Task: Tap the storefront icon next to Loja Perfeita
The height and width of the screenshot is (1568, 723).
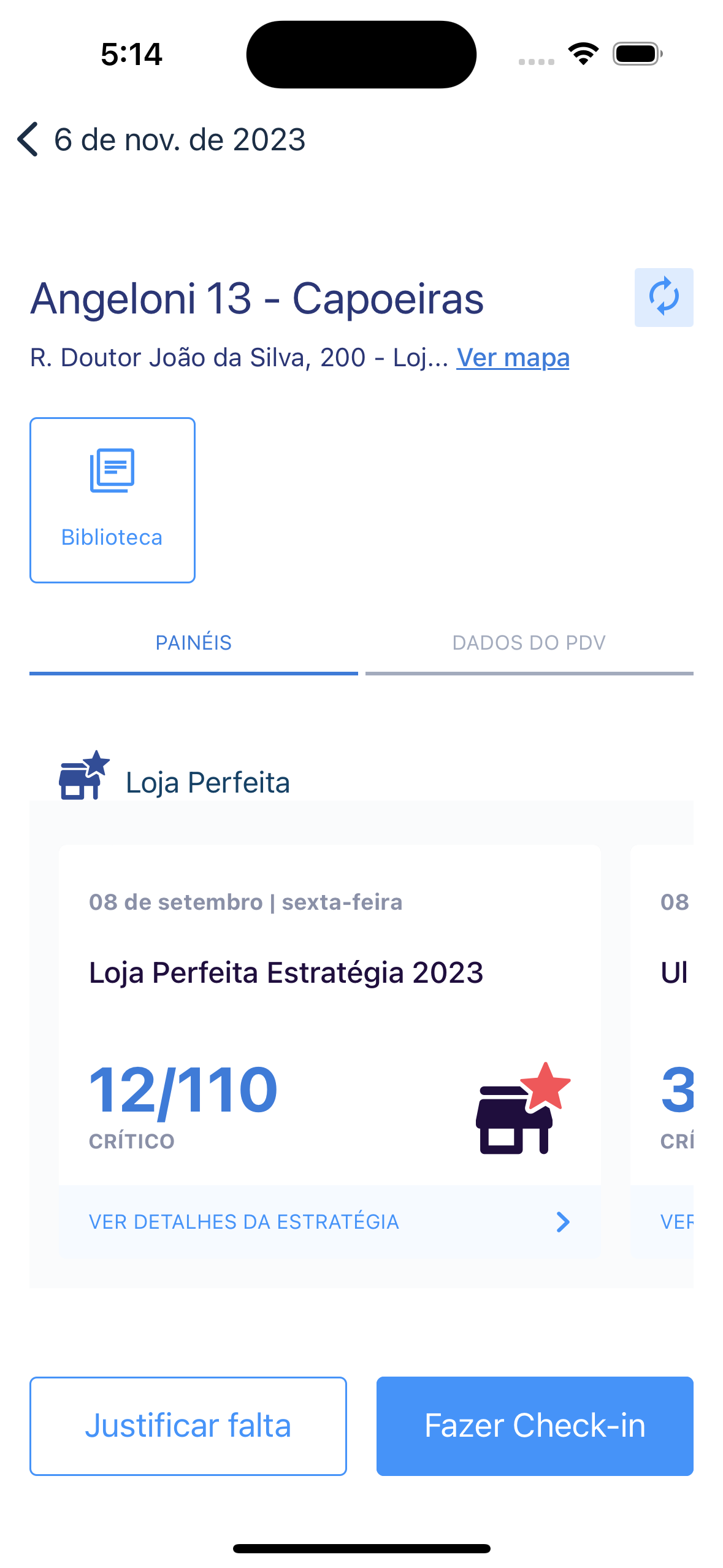Action: [x=82, y=781]
